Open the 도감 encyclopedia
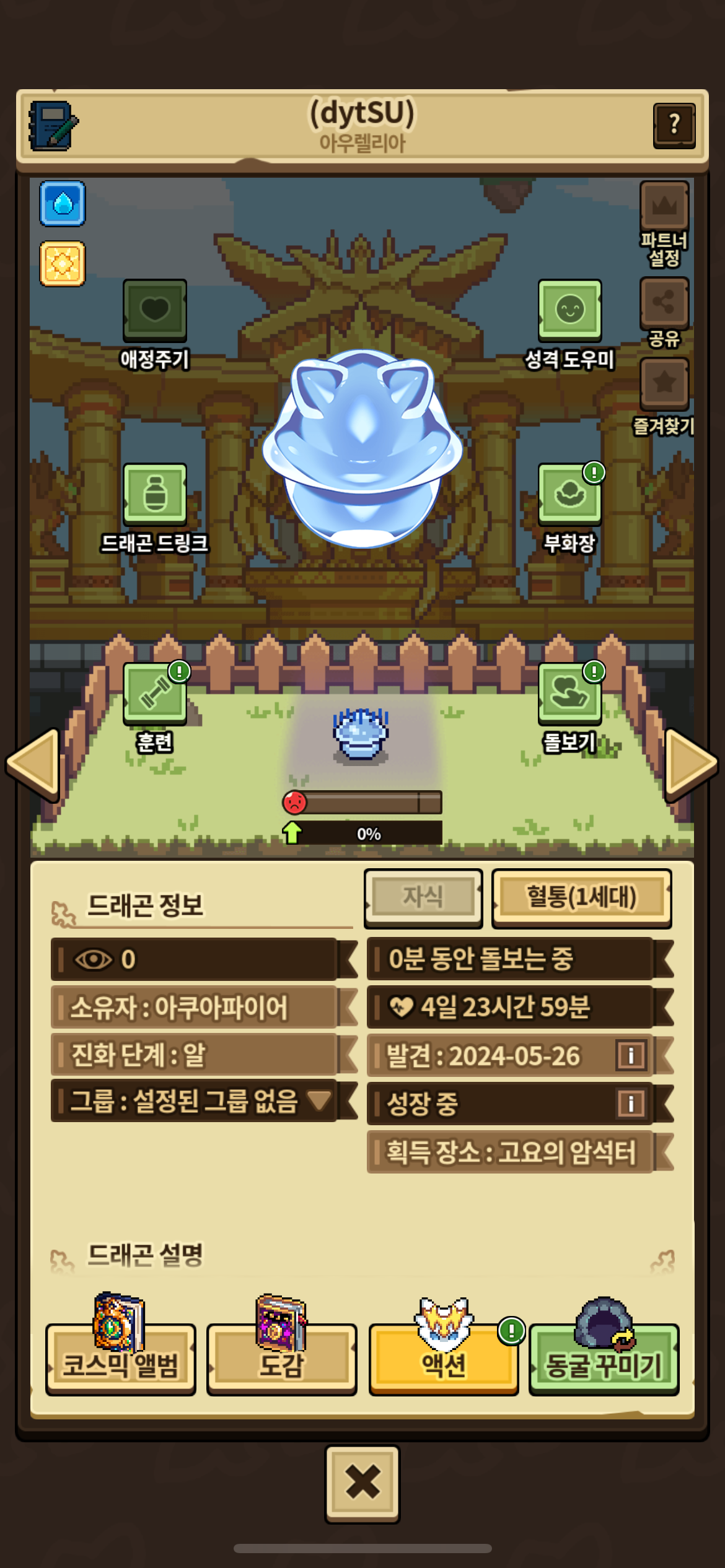 coord(282,1361)
